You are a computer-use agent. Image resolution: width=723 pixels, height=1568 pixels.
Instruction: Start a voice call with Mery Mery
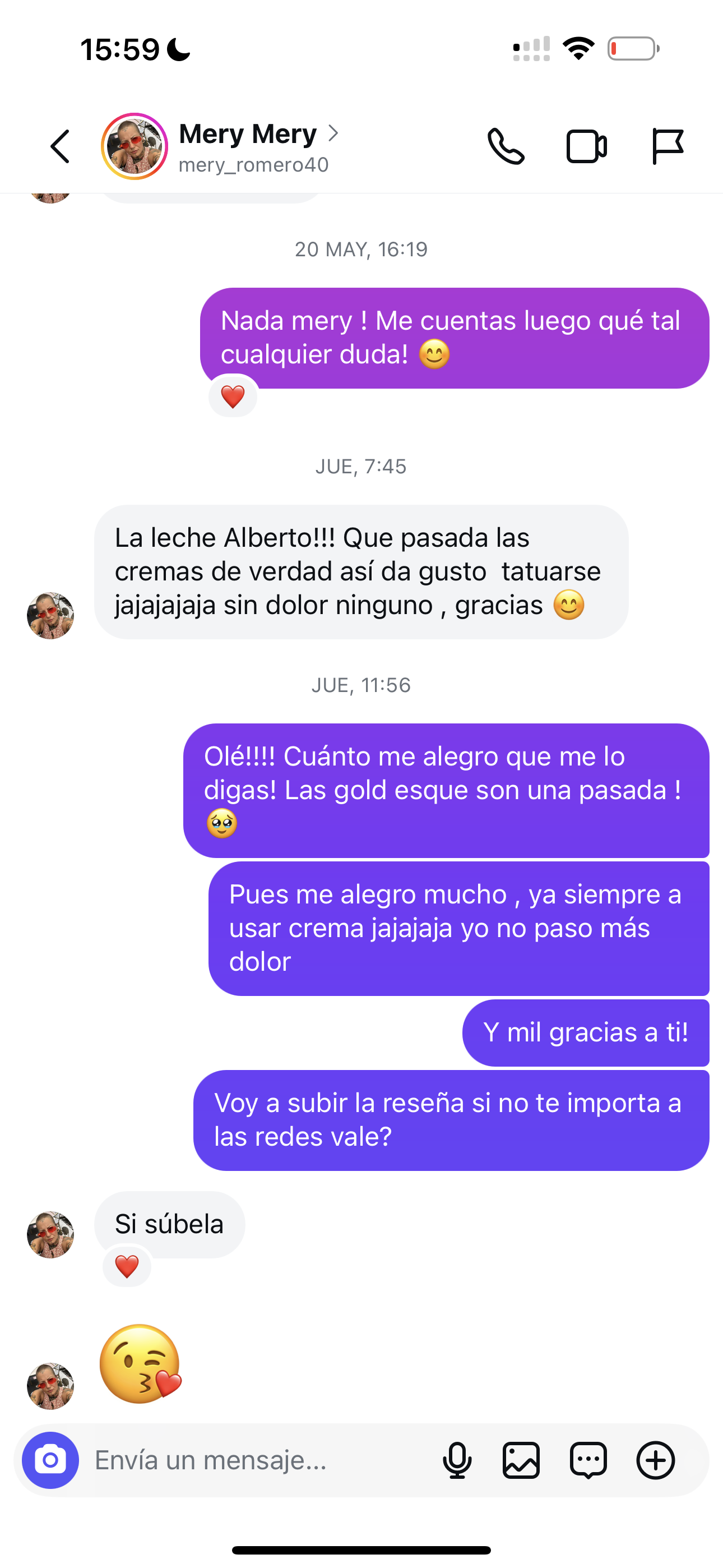[x=506, y=147]
